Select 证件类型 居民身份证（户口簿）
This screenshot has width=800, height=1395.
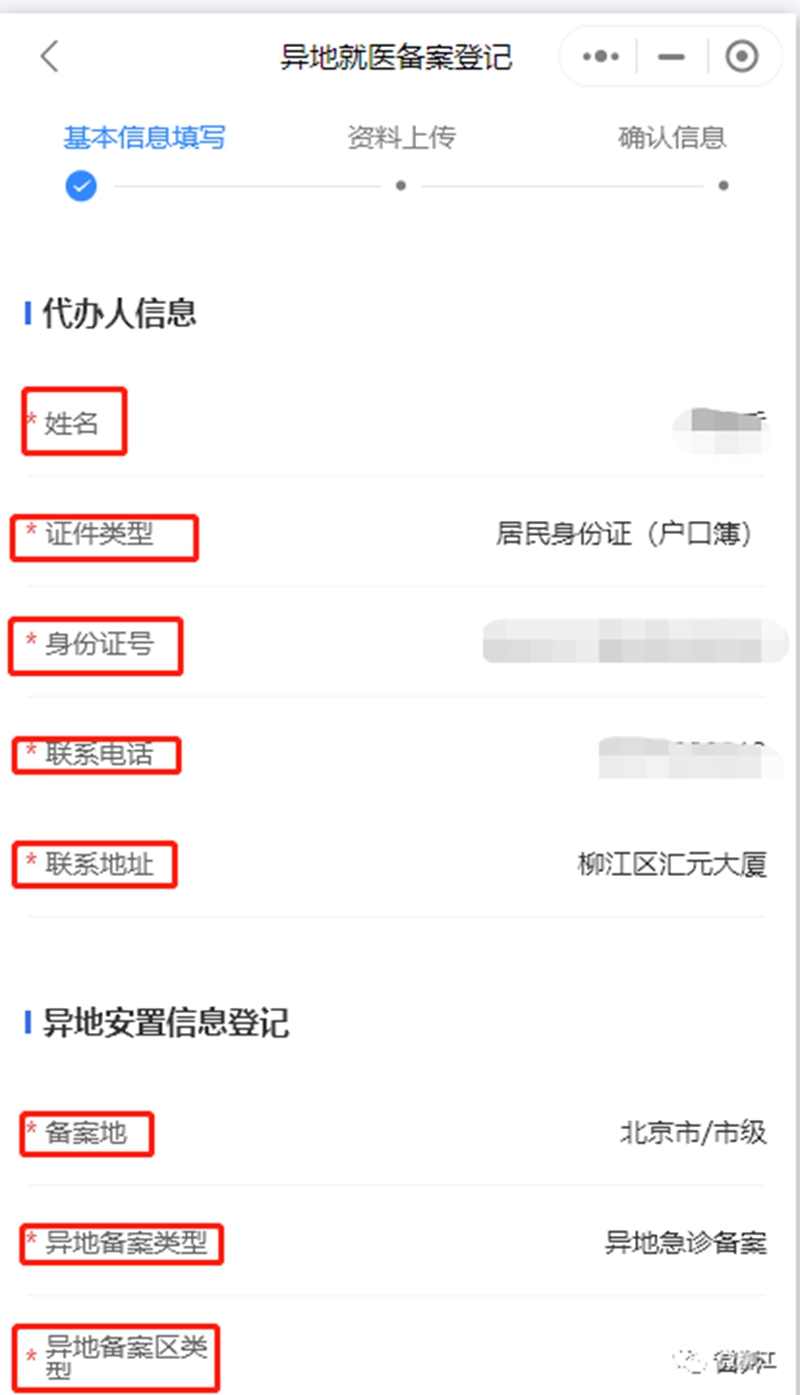point(623,535)
